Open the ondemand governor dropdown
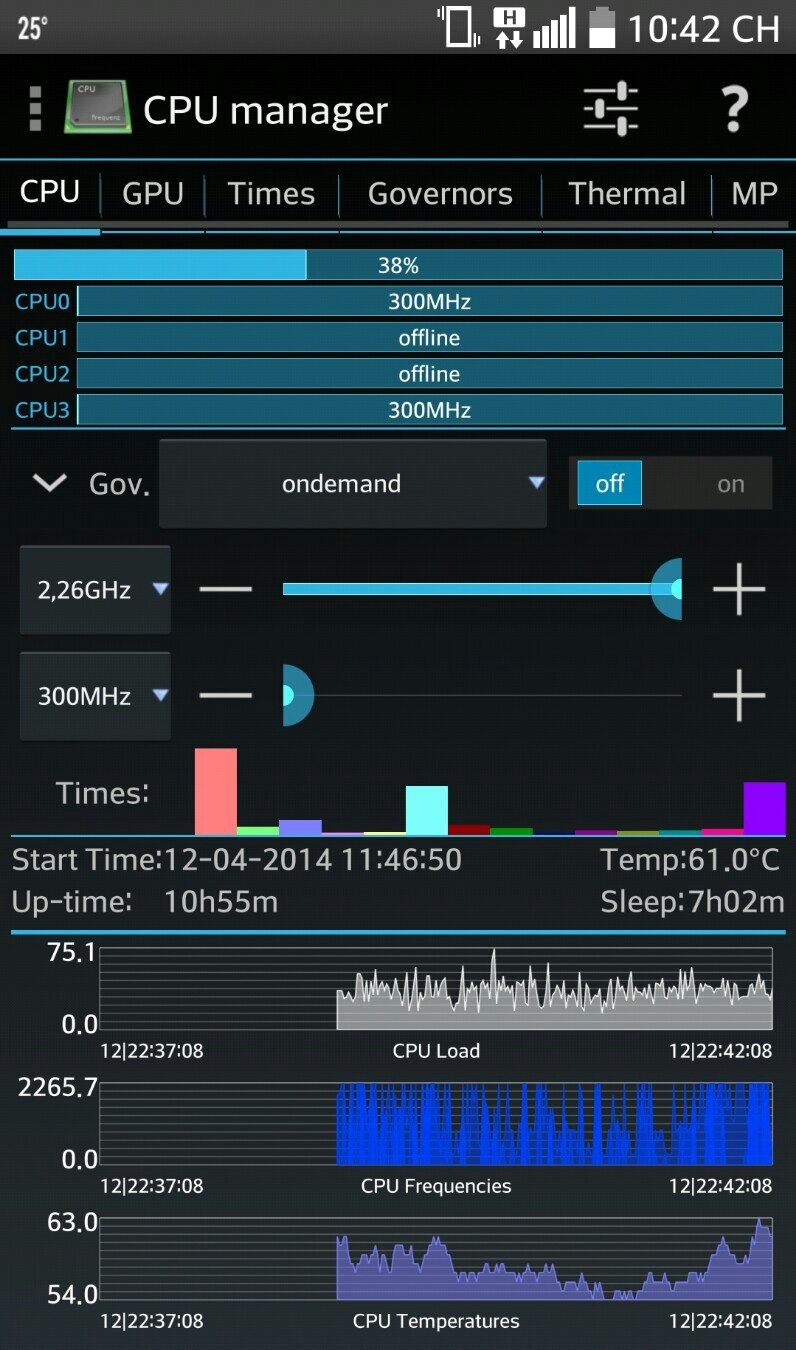796x1350 pixels. [x=353, y=483]
